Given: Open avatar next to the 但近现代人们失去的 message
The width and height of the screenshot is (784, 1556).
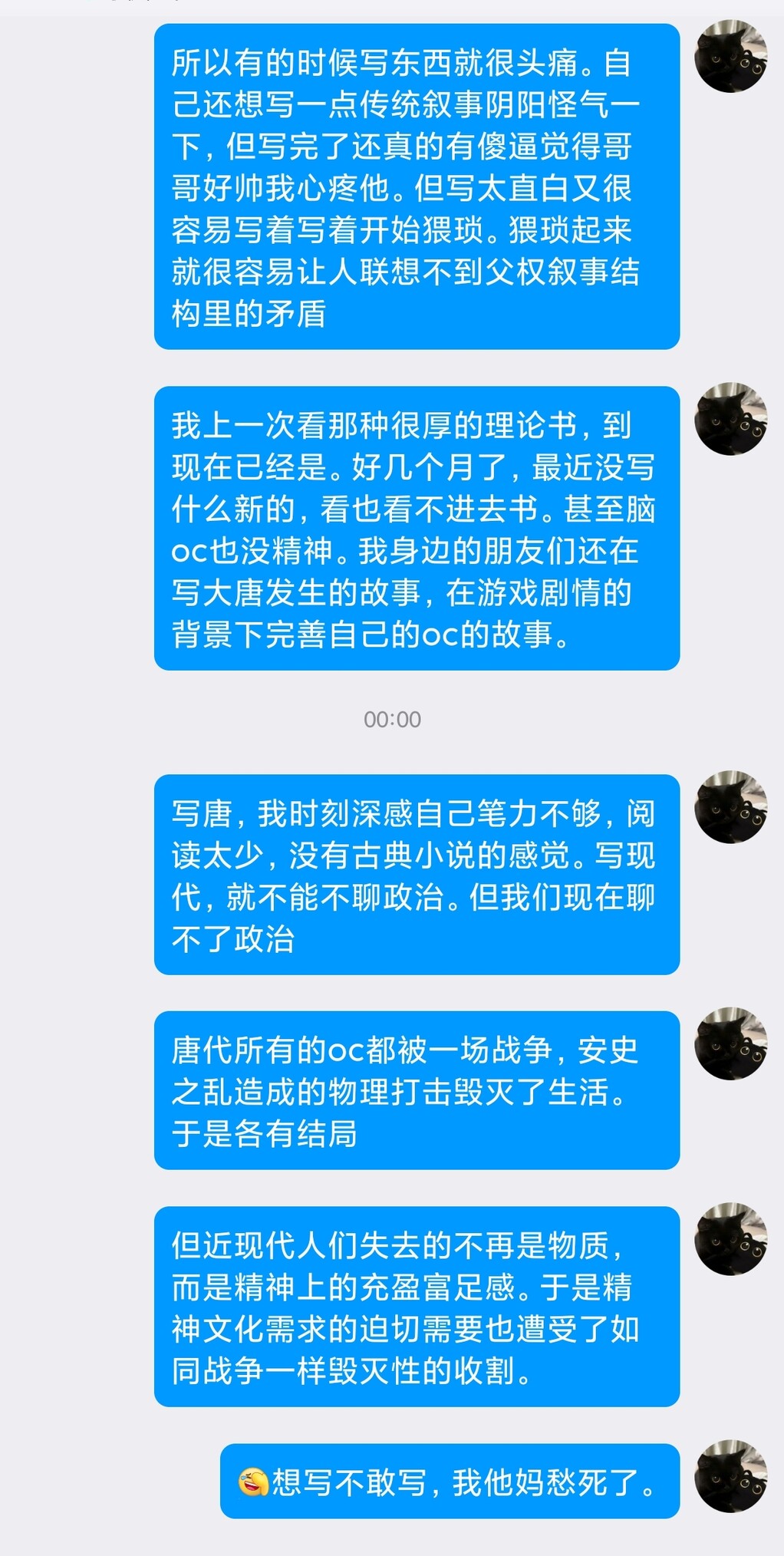Looking at the screenshot, I should (x=730, y=1239).
